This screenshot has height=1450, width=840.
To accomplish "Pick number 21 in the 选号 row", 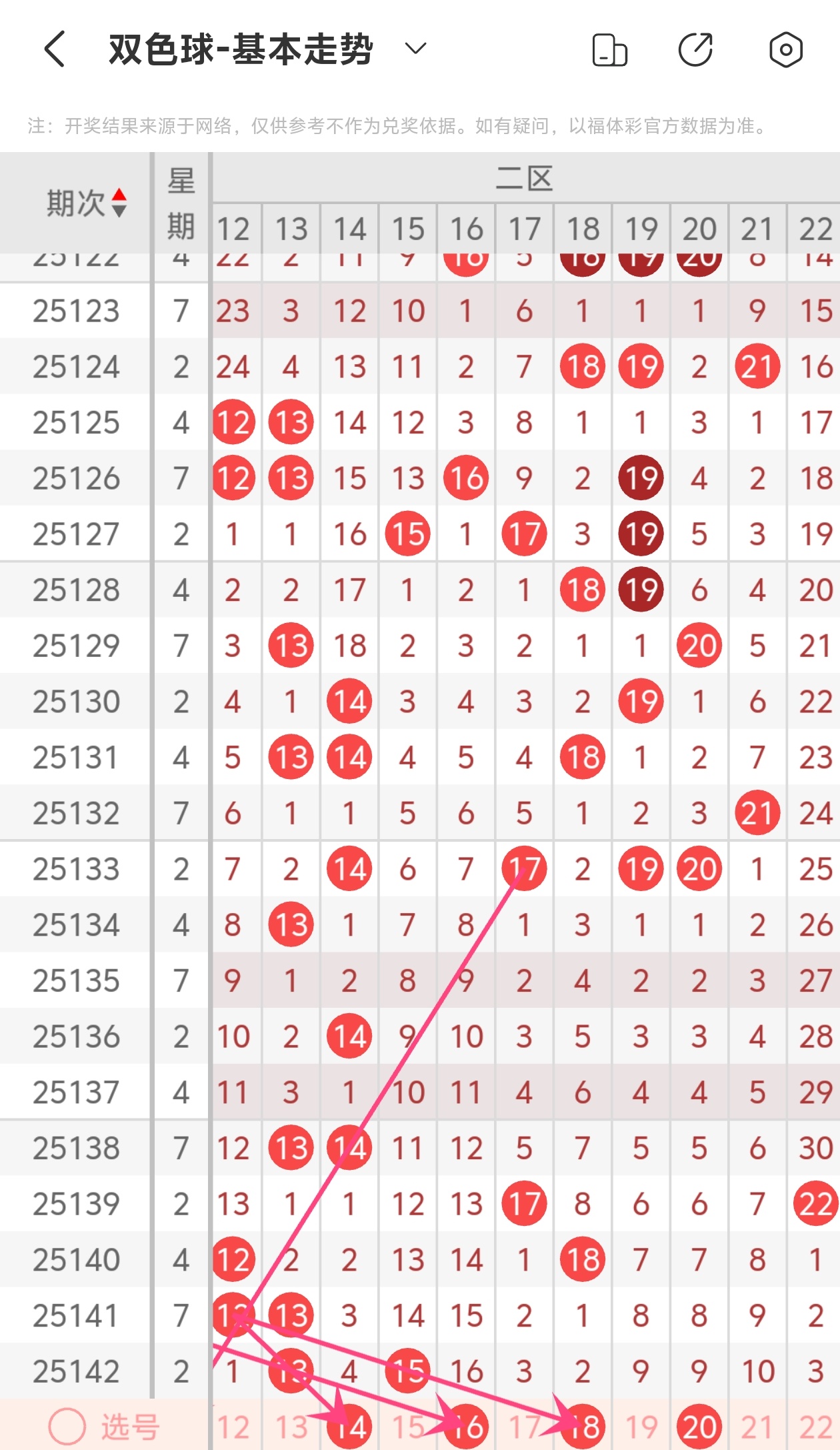I will (757, 1427).
